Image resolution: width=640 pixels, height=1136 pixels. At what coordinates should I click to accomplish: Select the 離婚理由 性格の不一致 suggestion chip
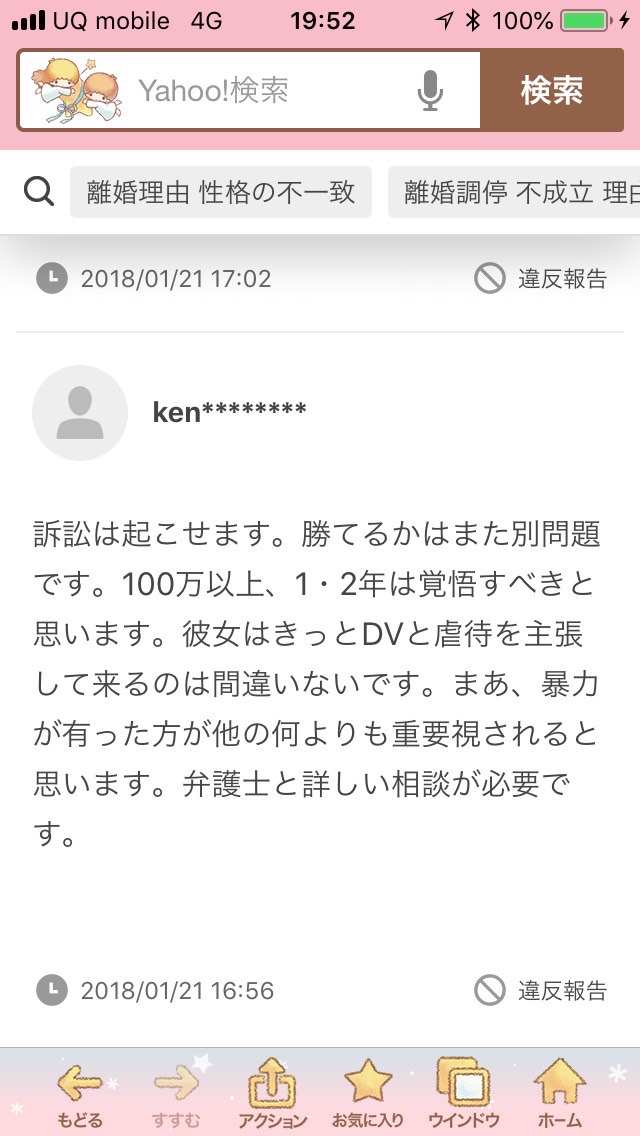tap(221, 192)
